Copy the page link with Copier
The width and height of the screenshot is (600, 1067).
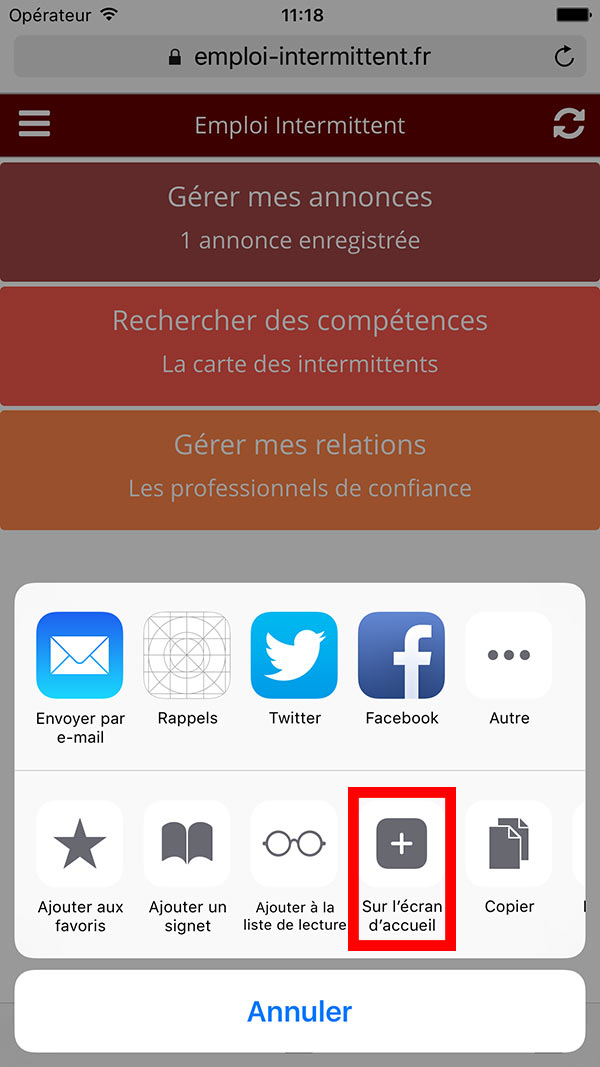point(508,843)
